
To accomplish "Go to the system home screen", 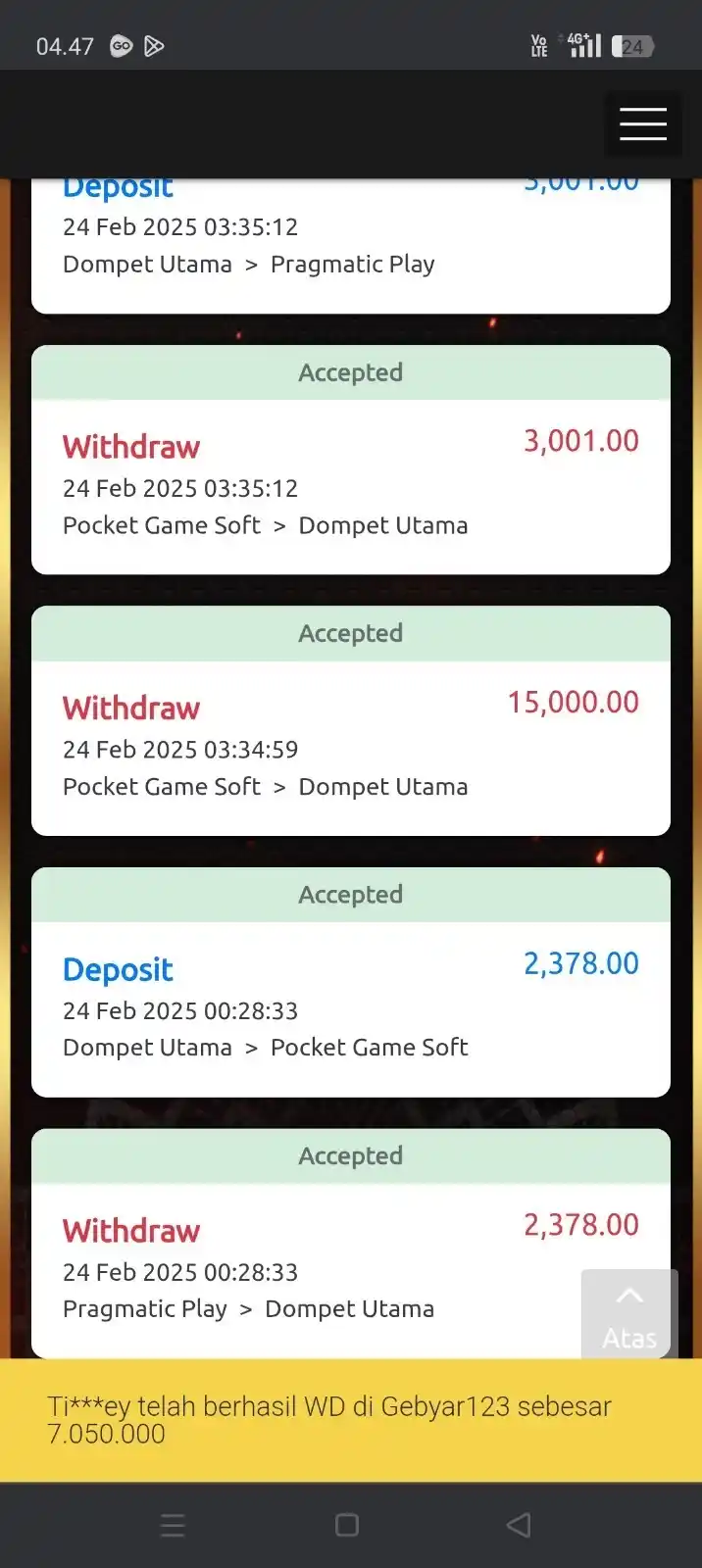I will [x=347, y=1525].
